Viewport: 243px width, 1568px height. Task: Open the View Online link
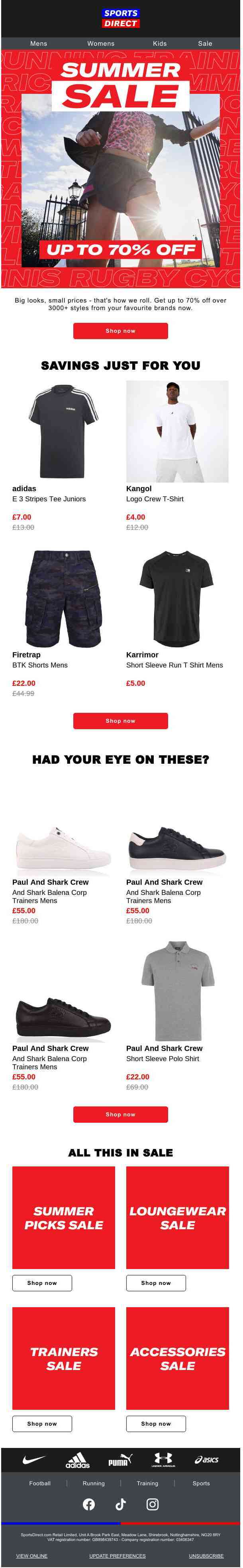32,1555
